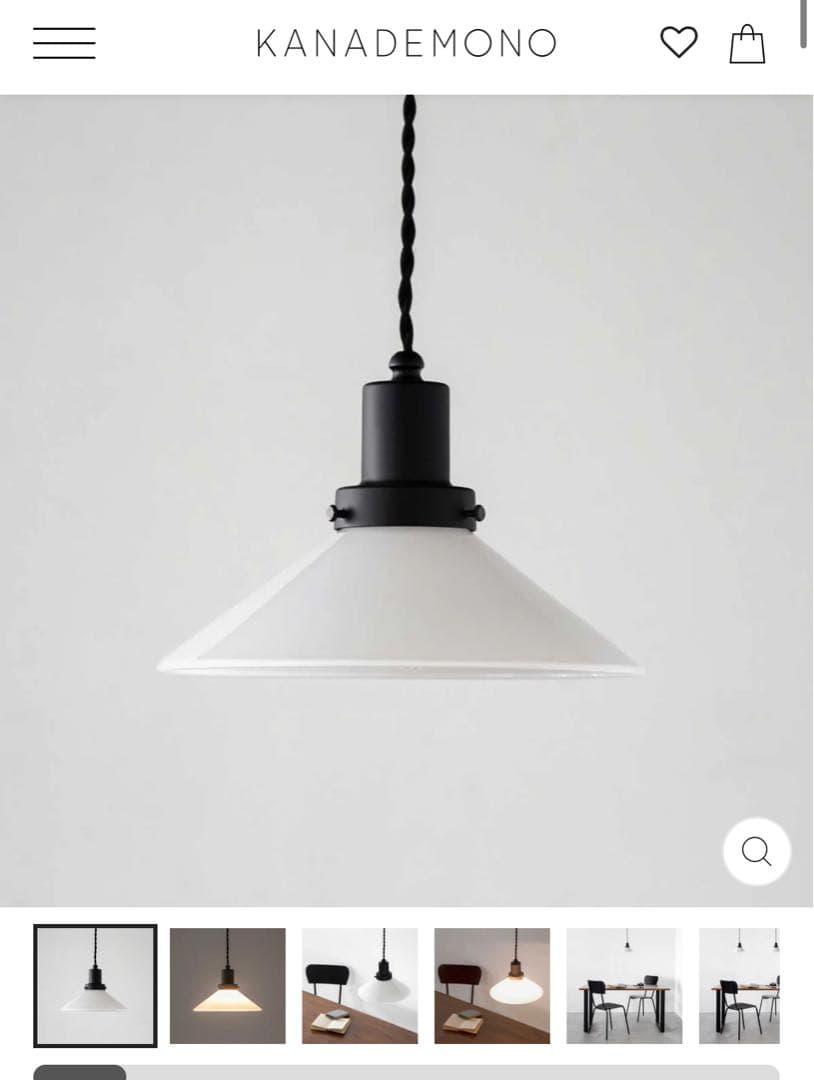
Task: View the partially visible last room thumbnail
Action: (739, 986)
